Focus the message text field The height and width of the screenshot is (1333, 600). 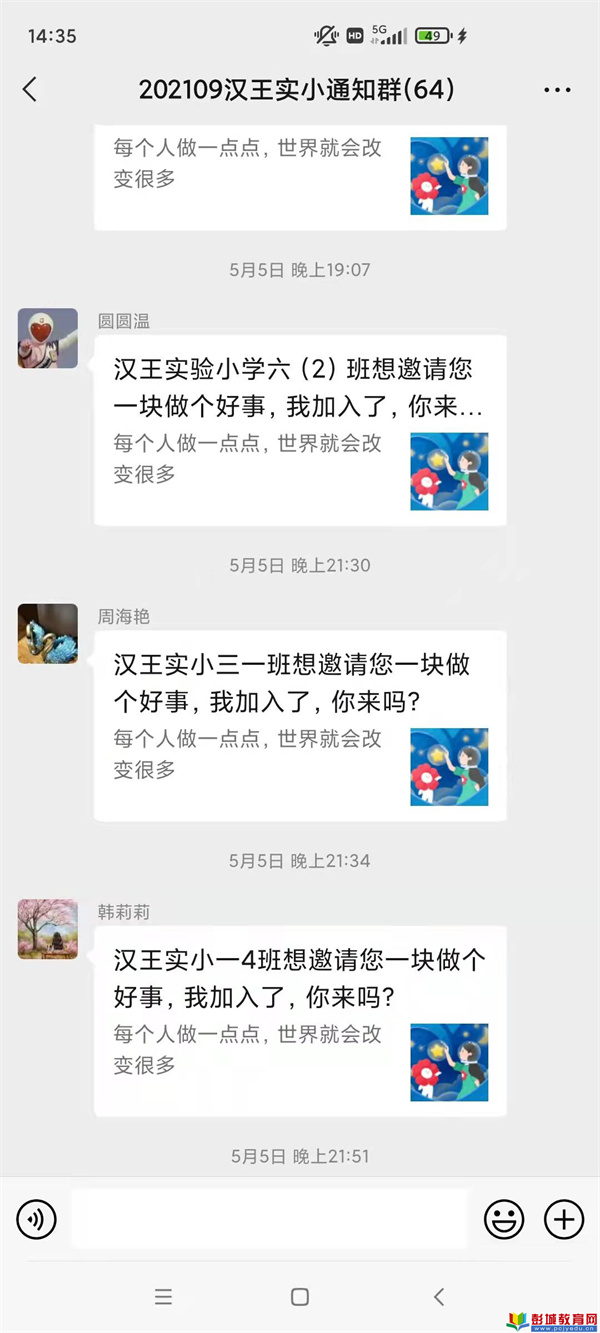pyautogui.click(x=270, y=1219)
